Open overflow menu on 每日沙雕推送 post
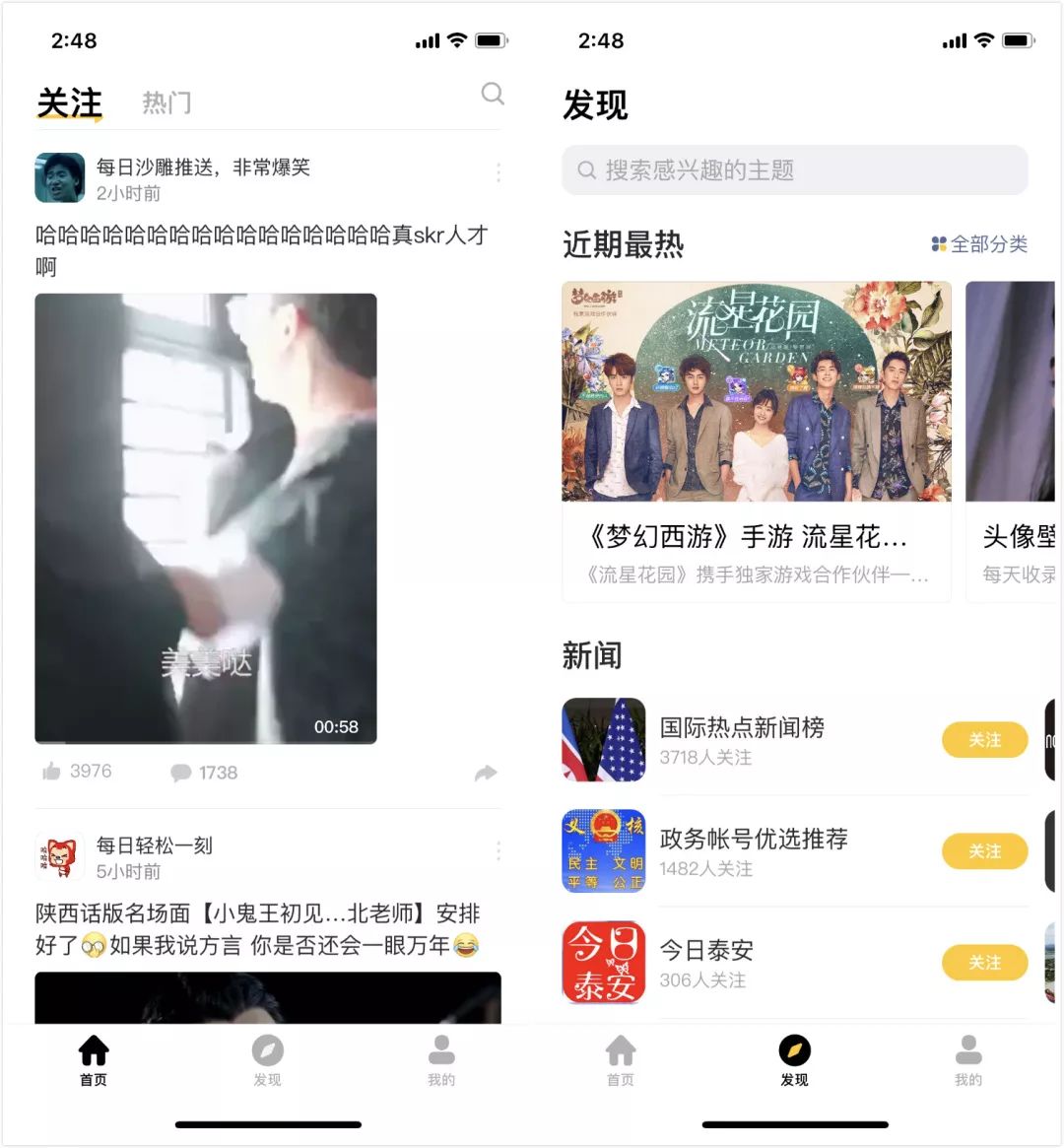The width and height of the screenshot is (1064, 1148). click(499, 172)
